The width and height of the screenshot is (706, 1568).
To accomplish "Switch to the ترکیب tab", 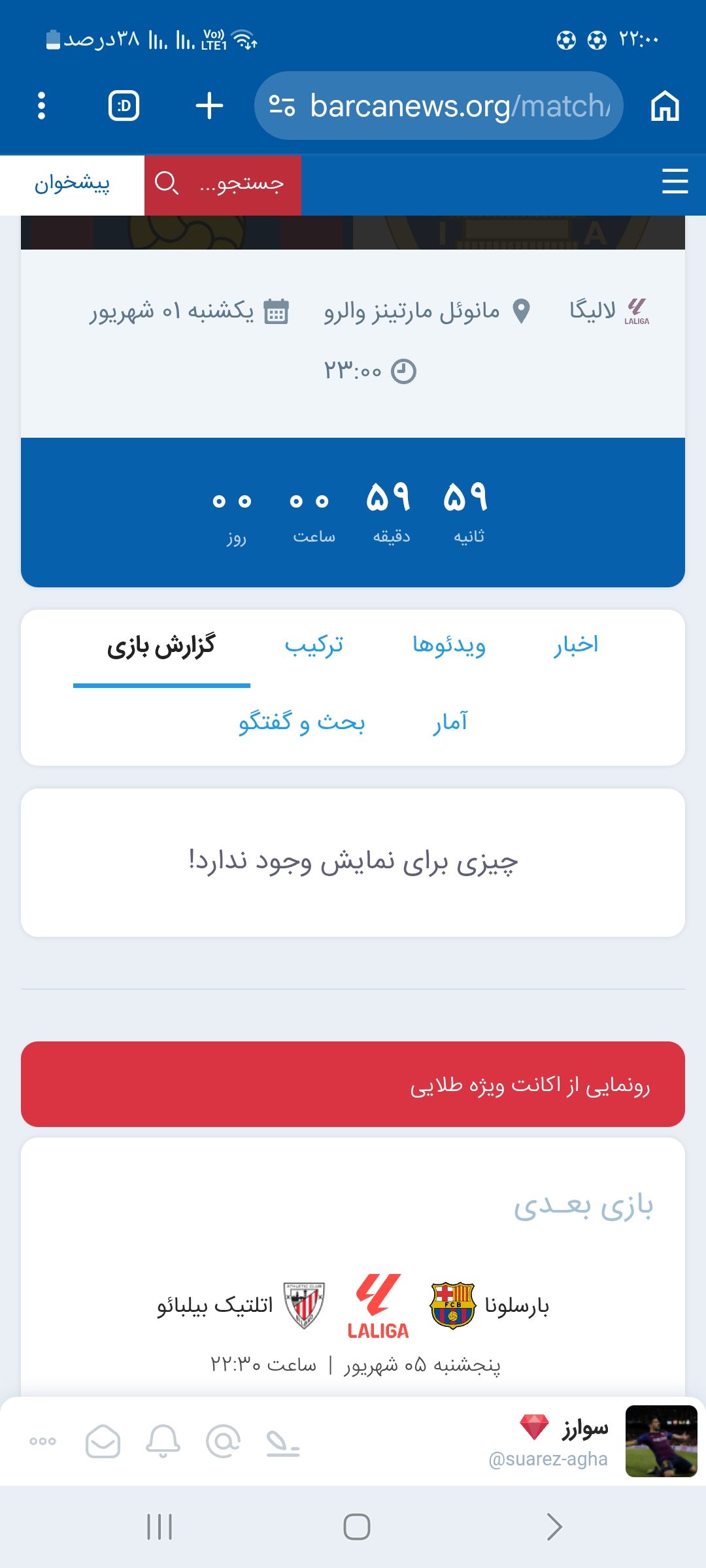I will pyautogui.click(x=314, y=645).
